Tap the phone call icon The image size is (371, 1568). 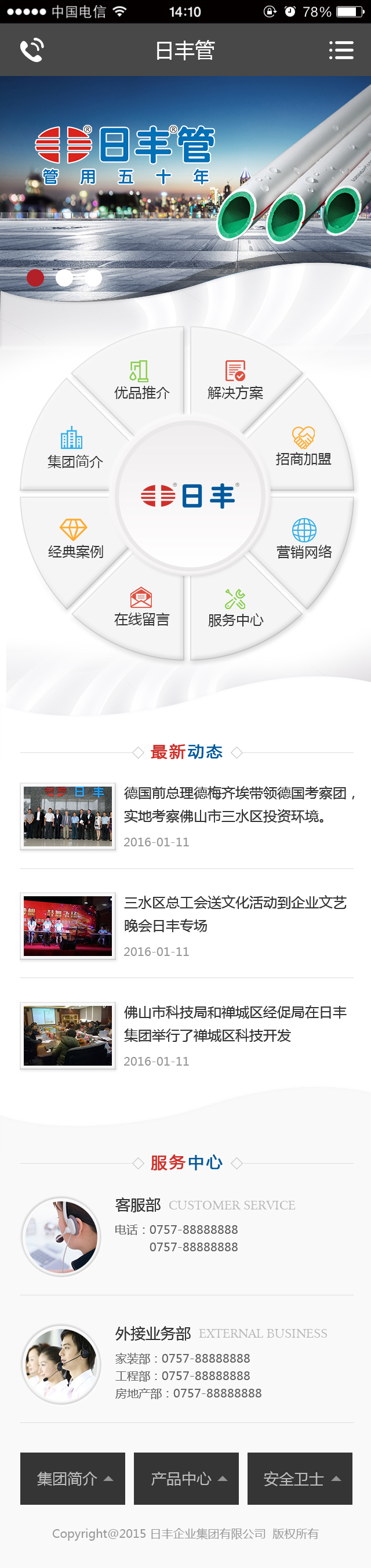tap(32, 50)
